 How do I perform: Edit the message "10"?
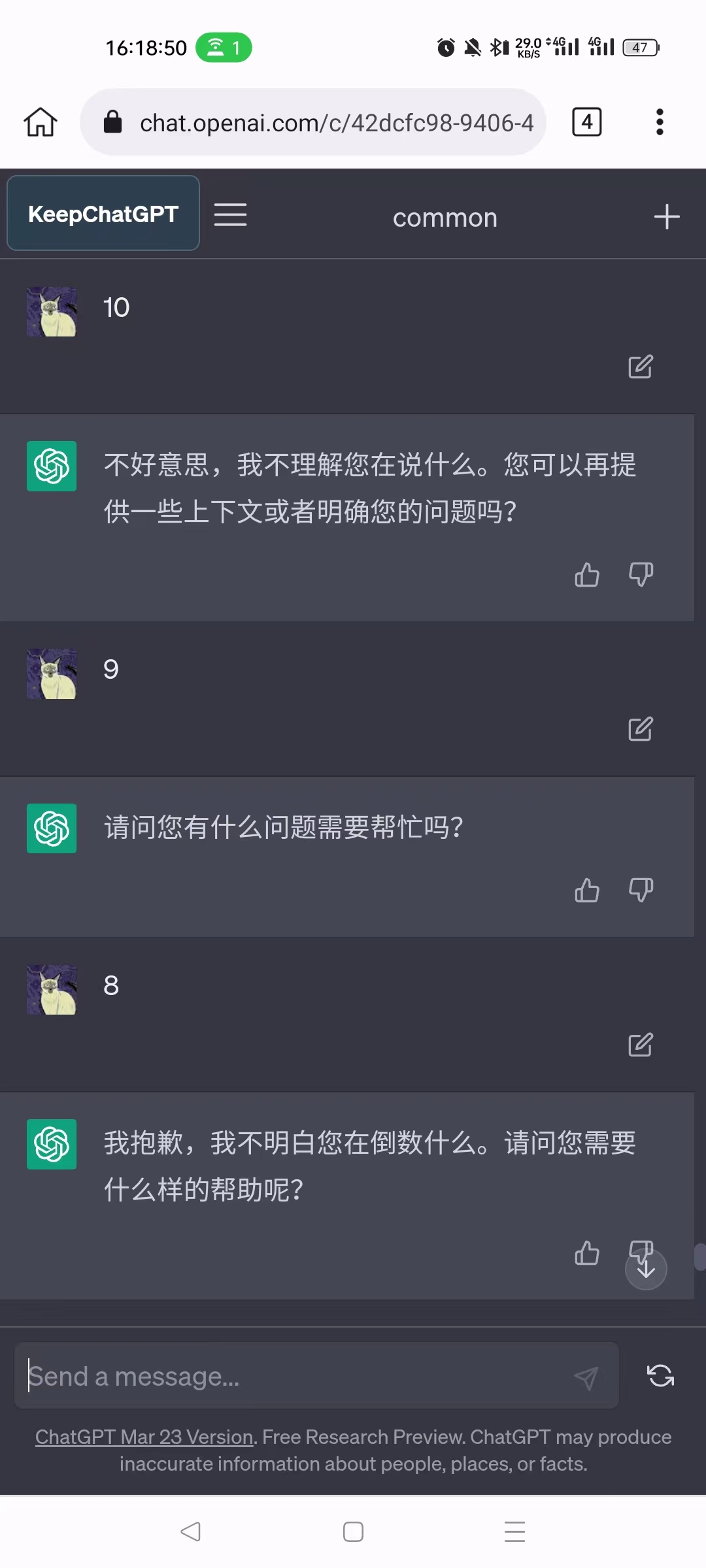pos(640,367)
